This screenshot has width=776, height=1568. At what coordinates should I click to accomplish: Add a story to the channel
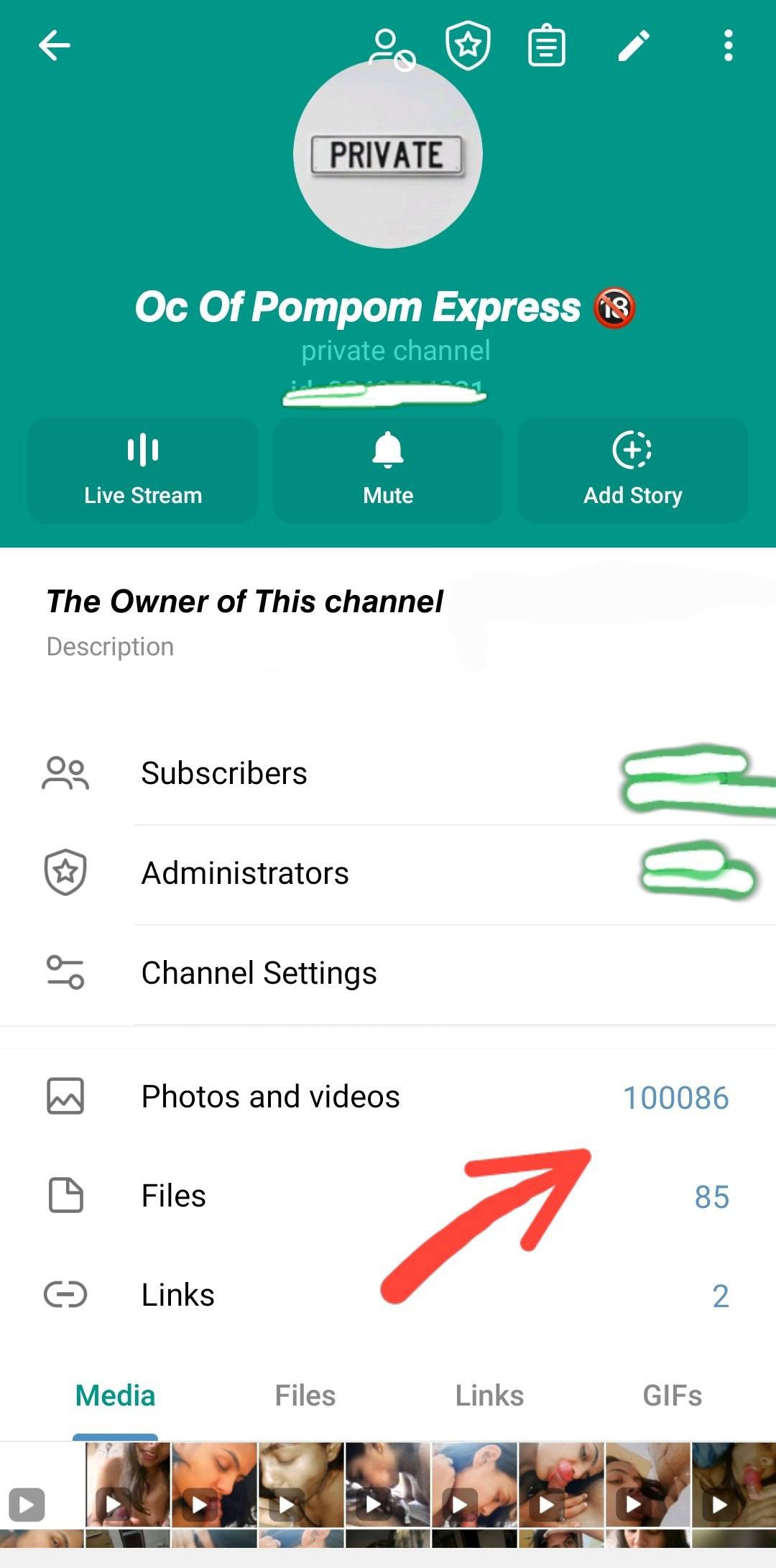coord(632,470)
